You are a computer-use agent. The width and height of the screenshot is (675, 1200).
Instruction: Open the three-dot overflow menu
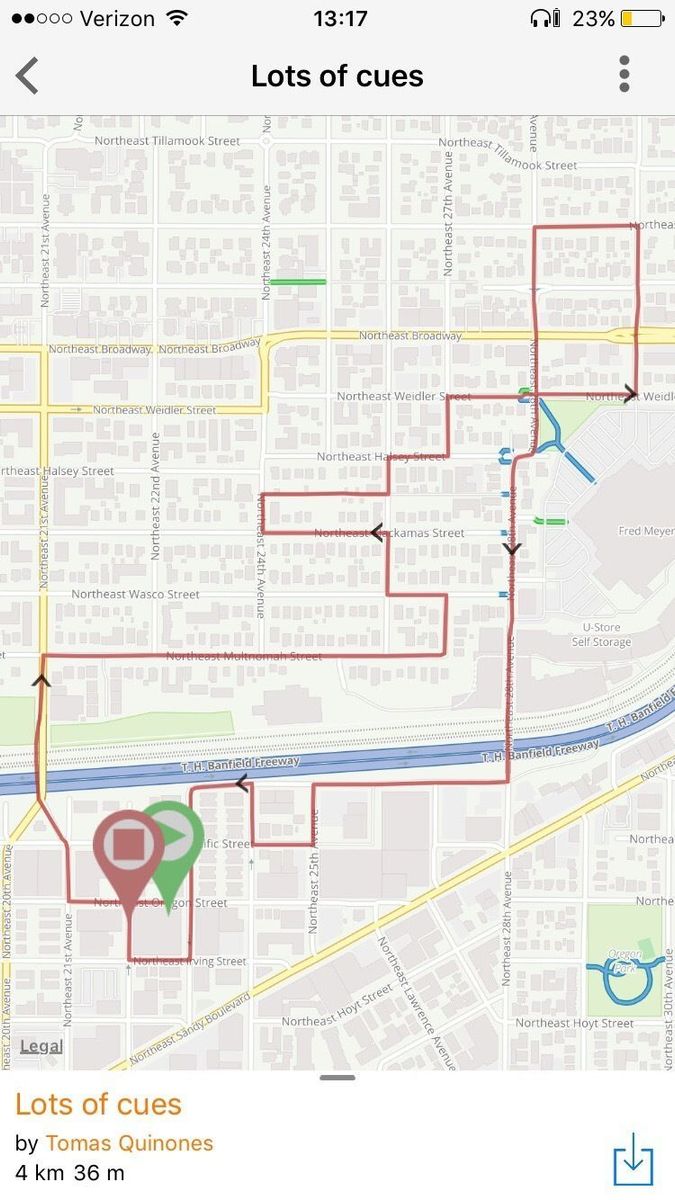pyautogui.click(x=624, y=75)
